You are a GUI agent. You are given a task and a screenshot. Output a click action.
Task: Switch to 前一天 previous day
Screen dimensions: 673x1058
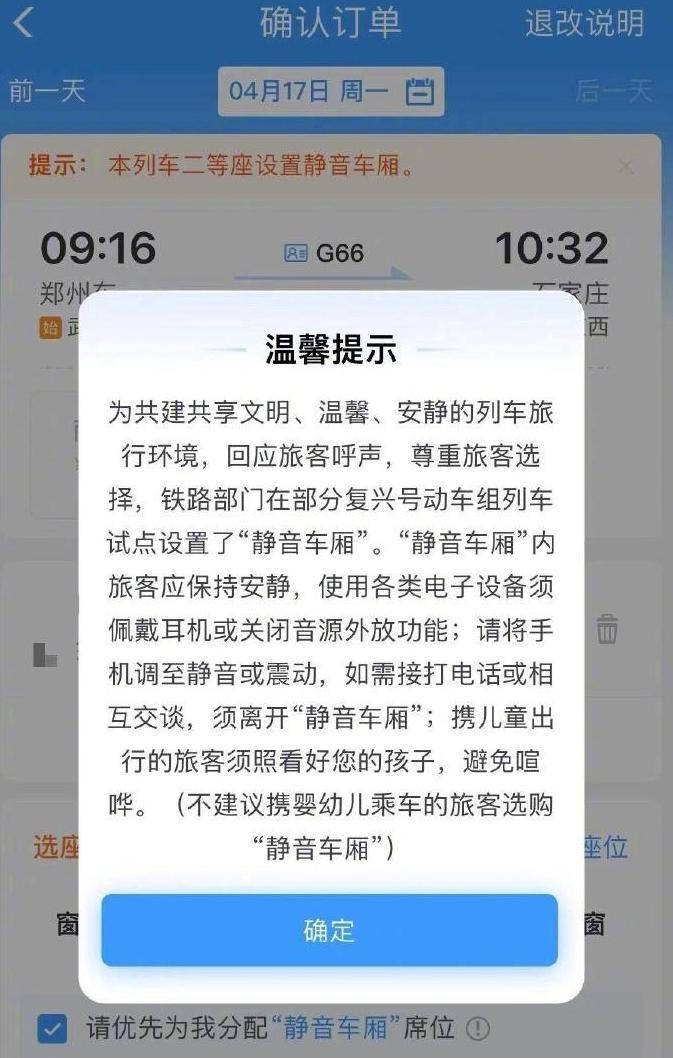(x=47, y=91)
